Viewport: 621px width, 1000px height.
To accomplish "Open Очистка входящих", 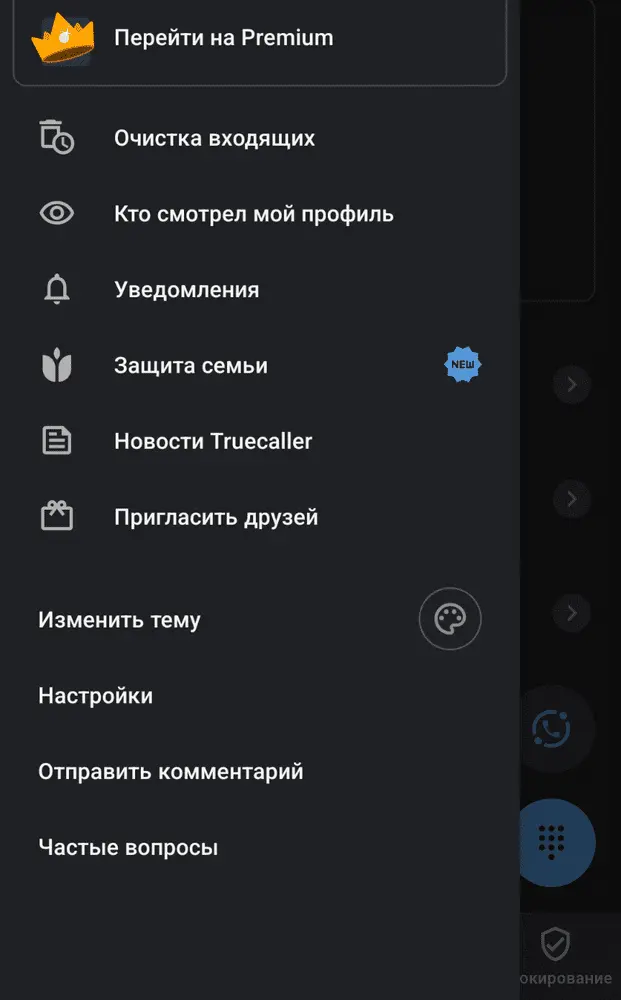I will click(x=214, y=138).
